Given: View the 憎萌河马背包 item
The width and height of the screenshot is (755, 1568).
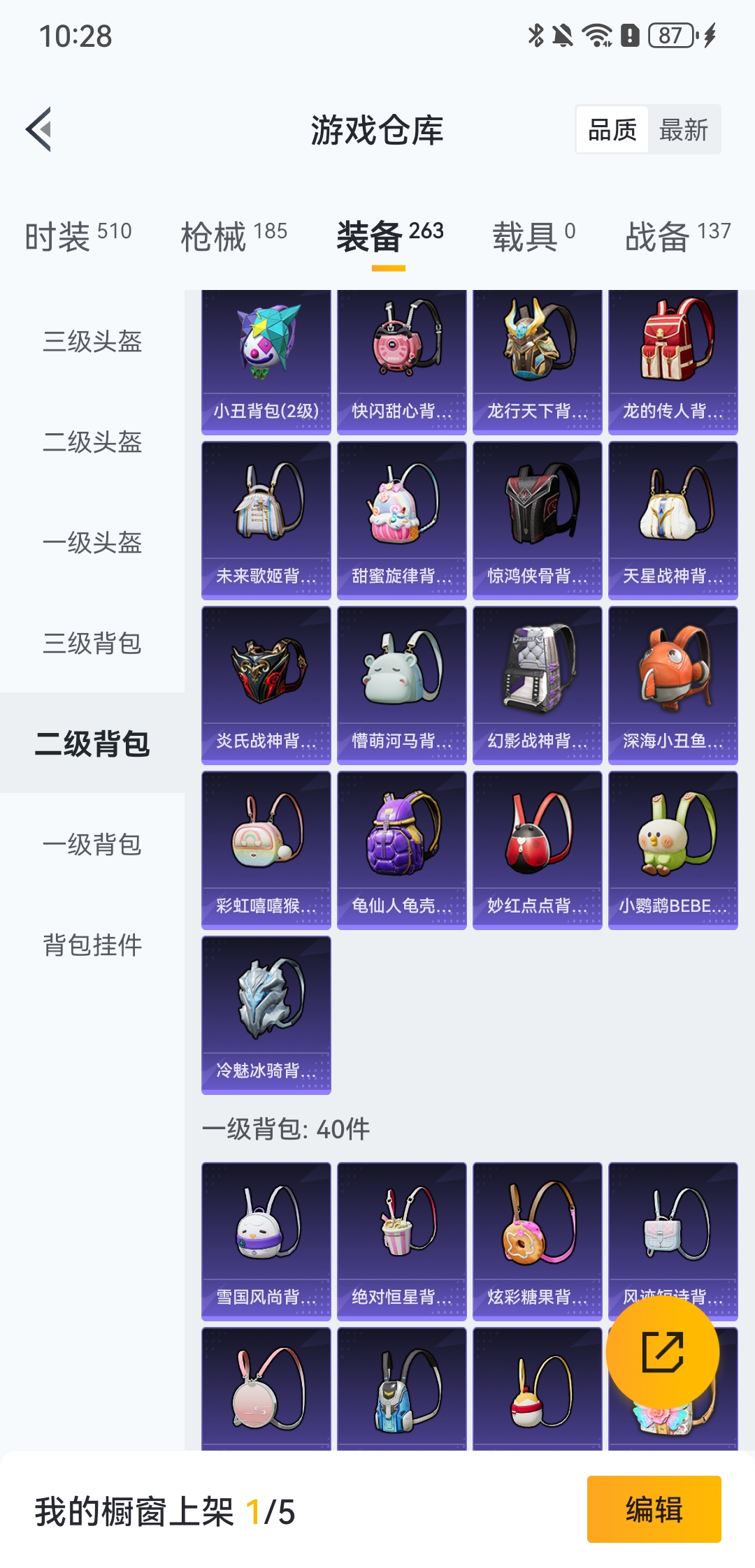Looking at the screenshot, I should 402,685.
